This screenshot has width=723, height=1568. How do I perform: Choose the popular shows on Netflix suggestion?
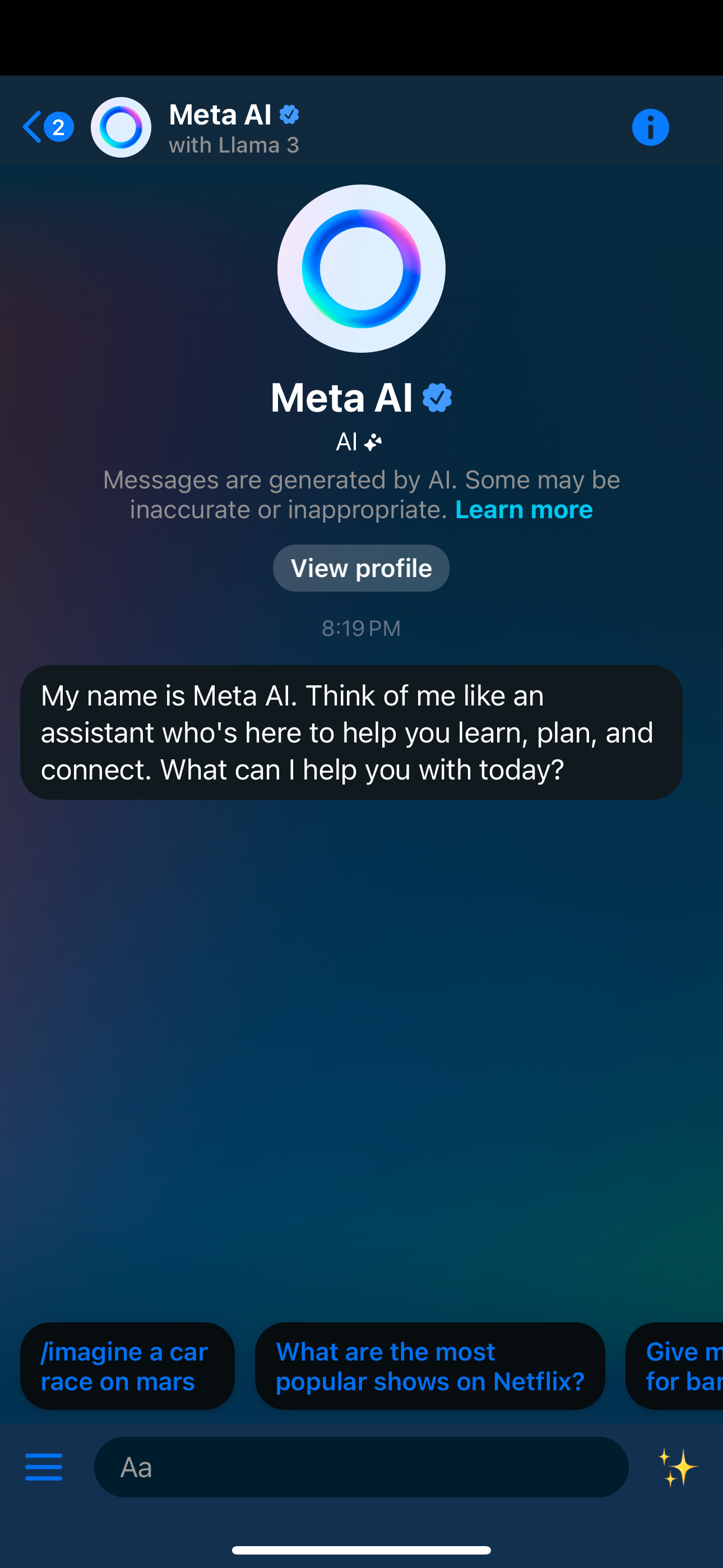click(x=430, y=1366)
